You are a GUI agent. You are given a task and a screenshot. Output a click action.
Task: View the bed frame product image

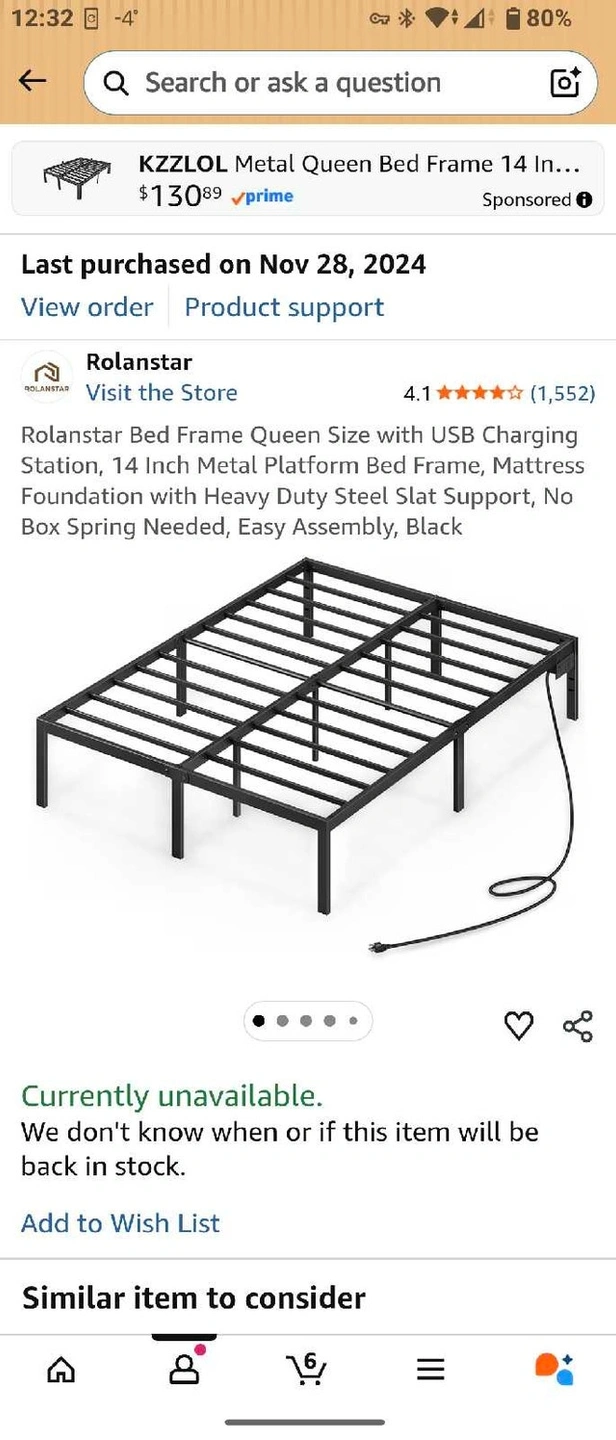[x=308, y=755]
